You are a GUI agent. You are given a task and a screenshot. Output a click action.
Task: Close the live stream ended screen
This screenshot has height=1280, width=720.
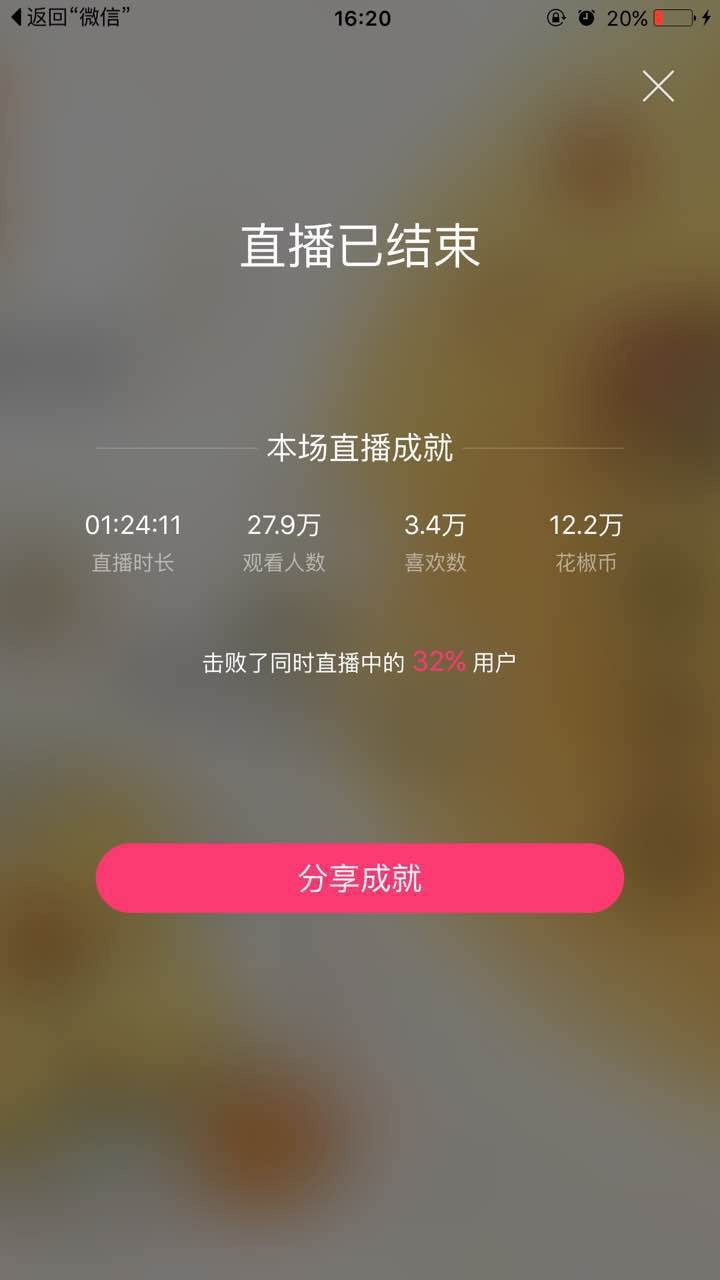point(658,87)
